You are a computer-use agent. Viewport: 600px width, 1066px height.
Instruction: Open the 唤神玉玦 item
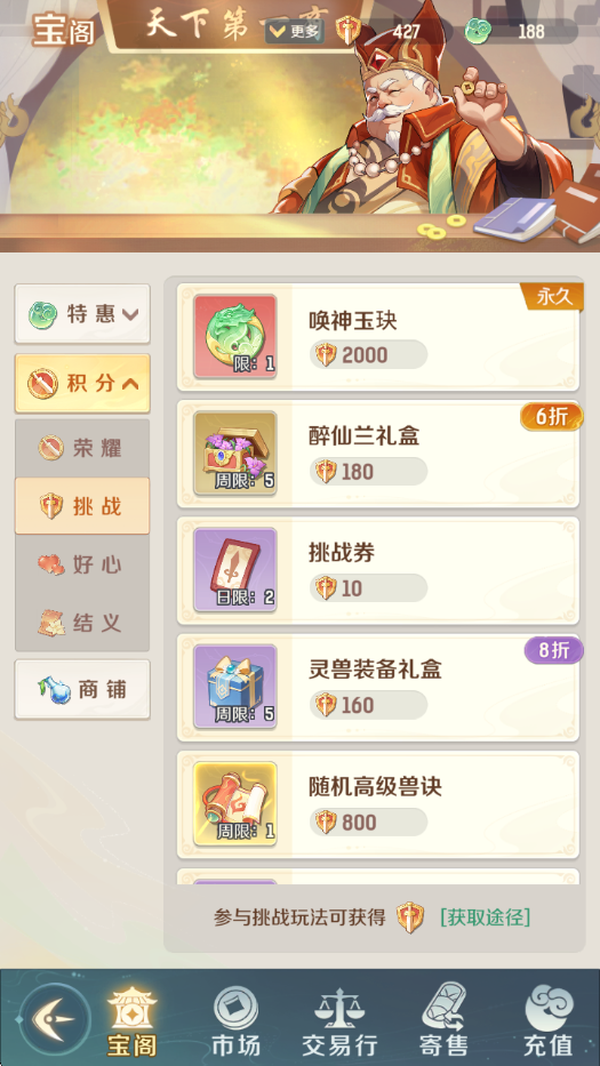click(378, 337)
